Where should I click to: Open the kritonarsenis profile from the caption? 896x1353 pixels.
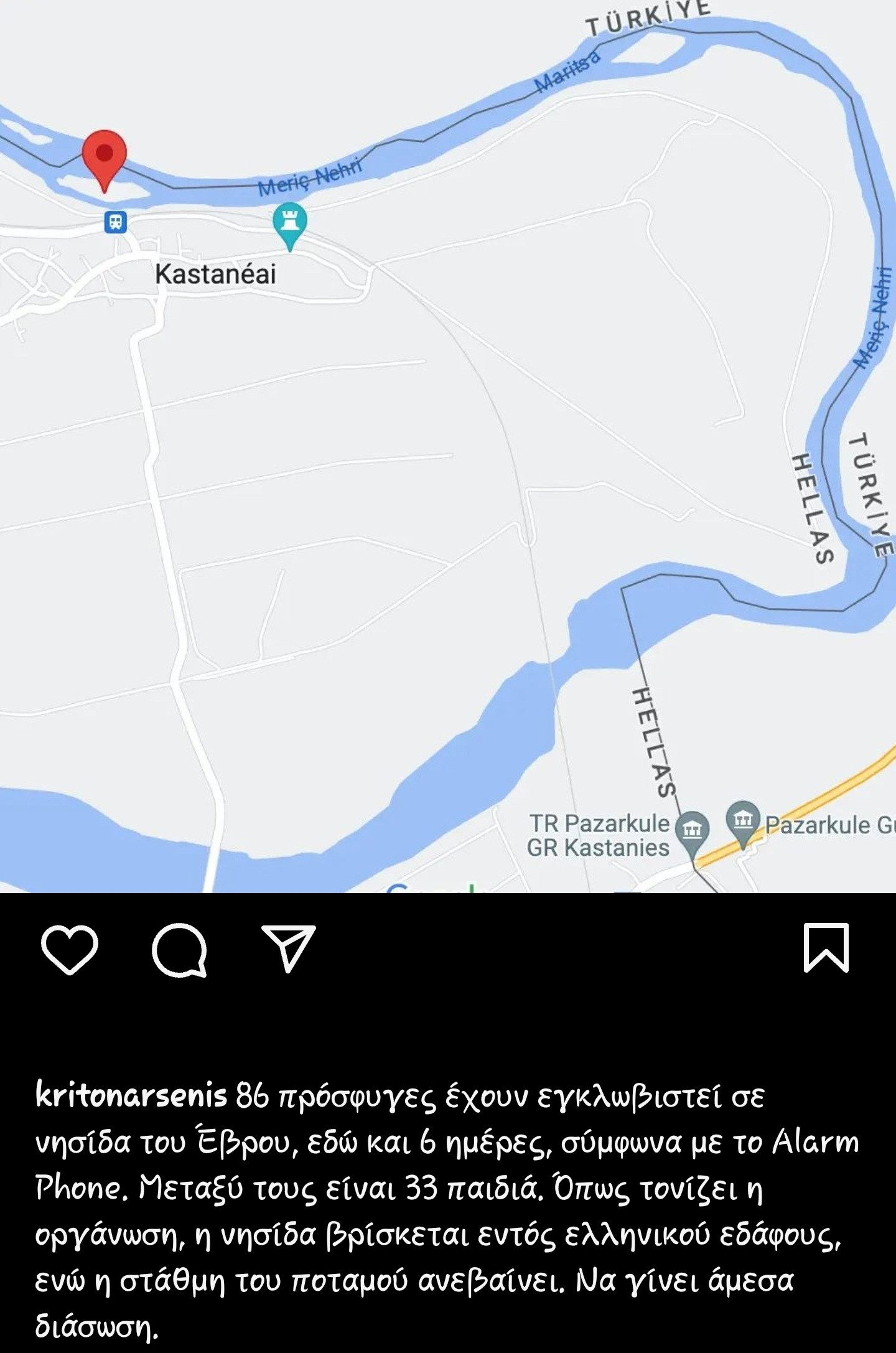tap(131, 1096)
